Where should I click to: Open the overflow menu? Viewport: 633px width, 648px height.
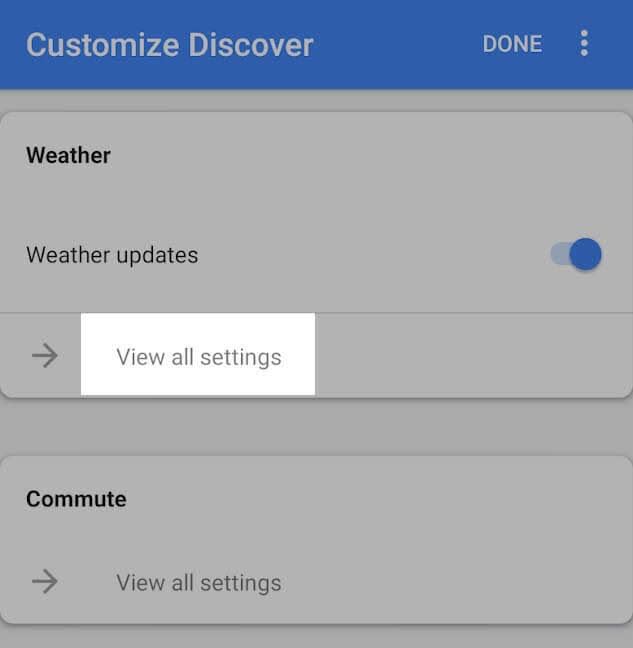tap(584, 44)
